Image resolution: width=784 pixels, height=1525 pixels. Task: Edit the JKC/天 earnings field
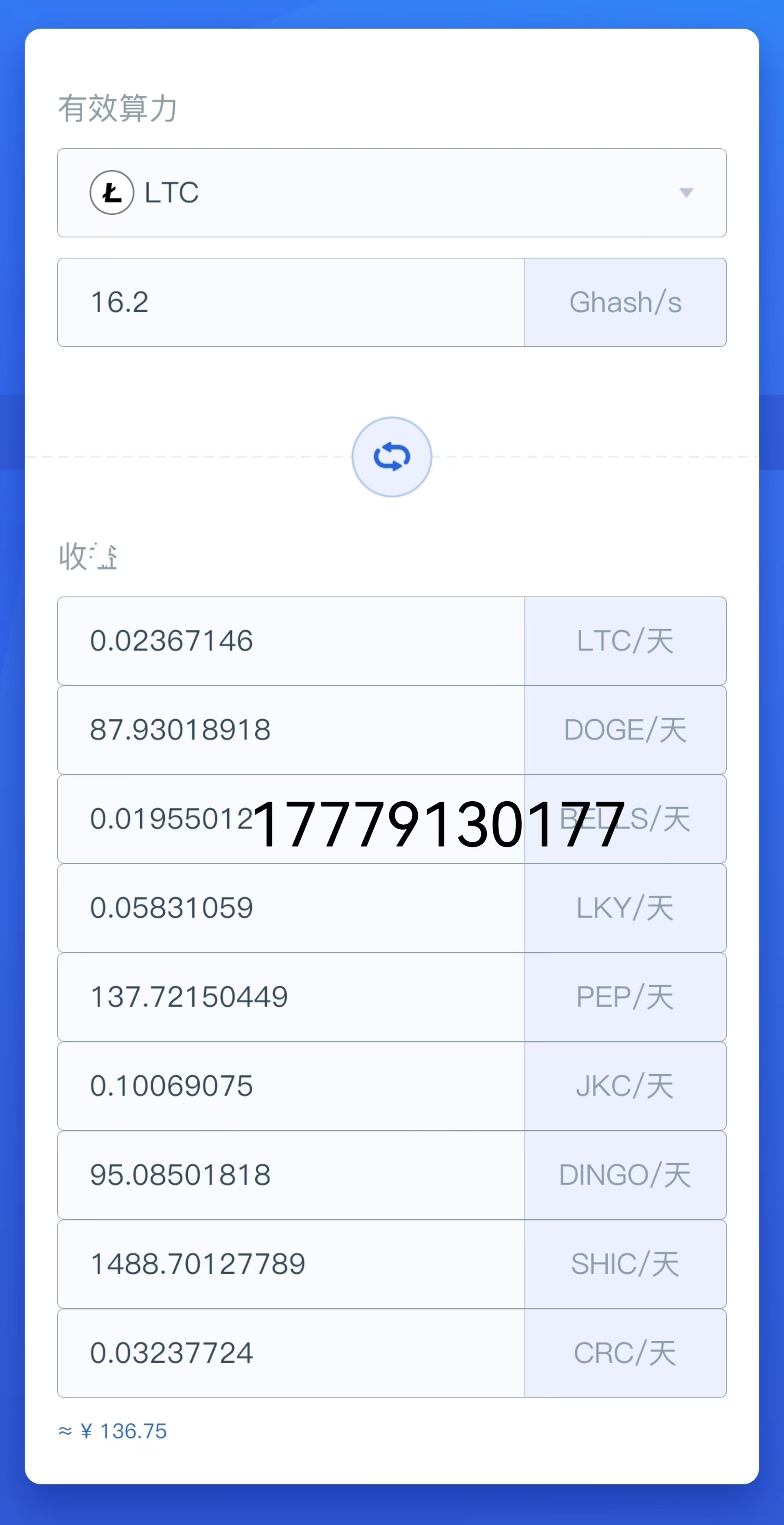(291, 1086)
